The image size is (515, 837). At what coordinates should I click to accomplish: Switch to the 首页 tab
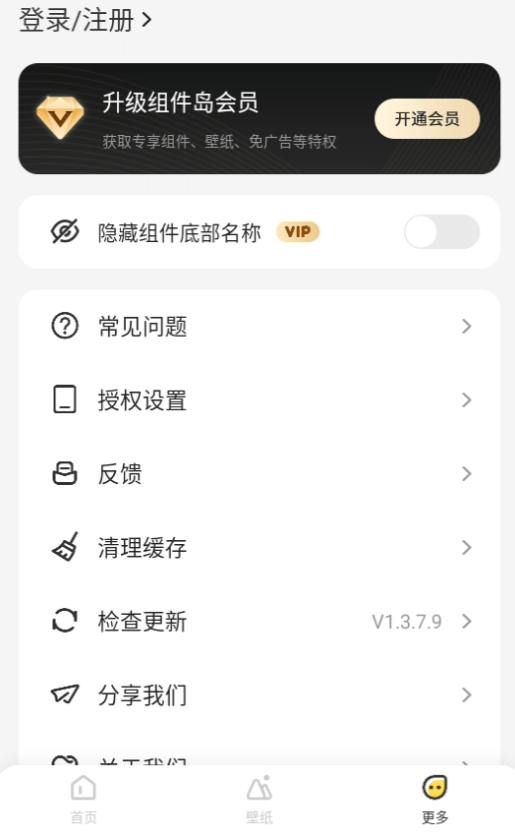(x=83, y=800)
